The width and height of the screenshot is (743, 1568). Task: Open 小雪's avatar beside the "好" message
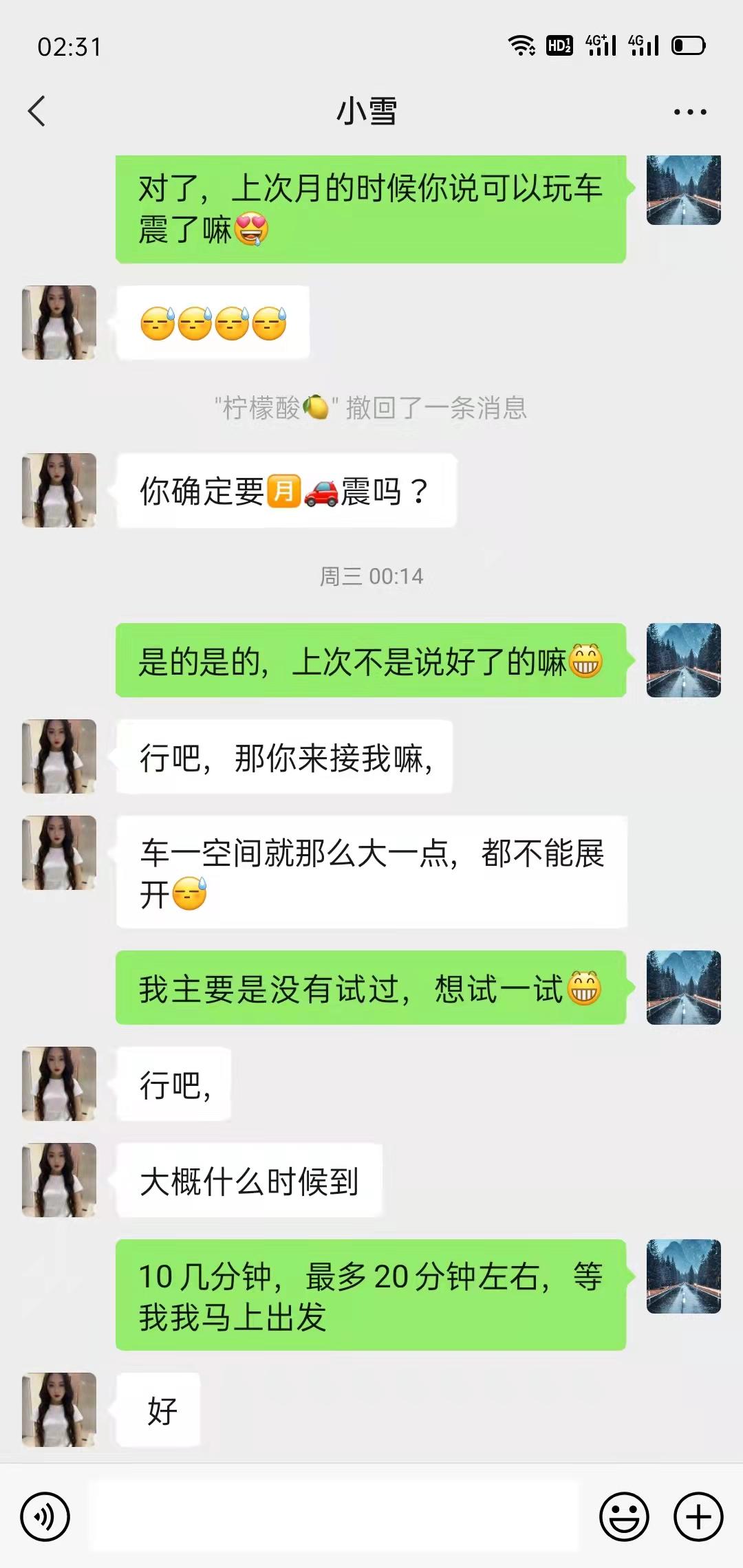(x=59, y=1409)
